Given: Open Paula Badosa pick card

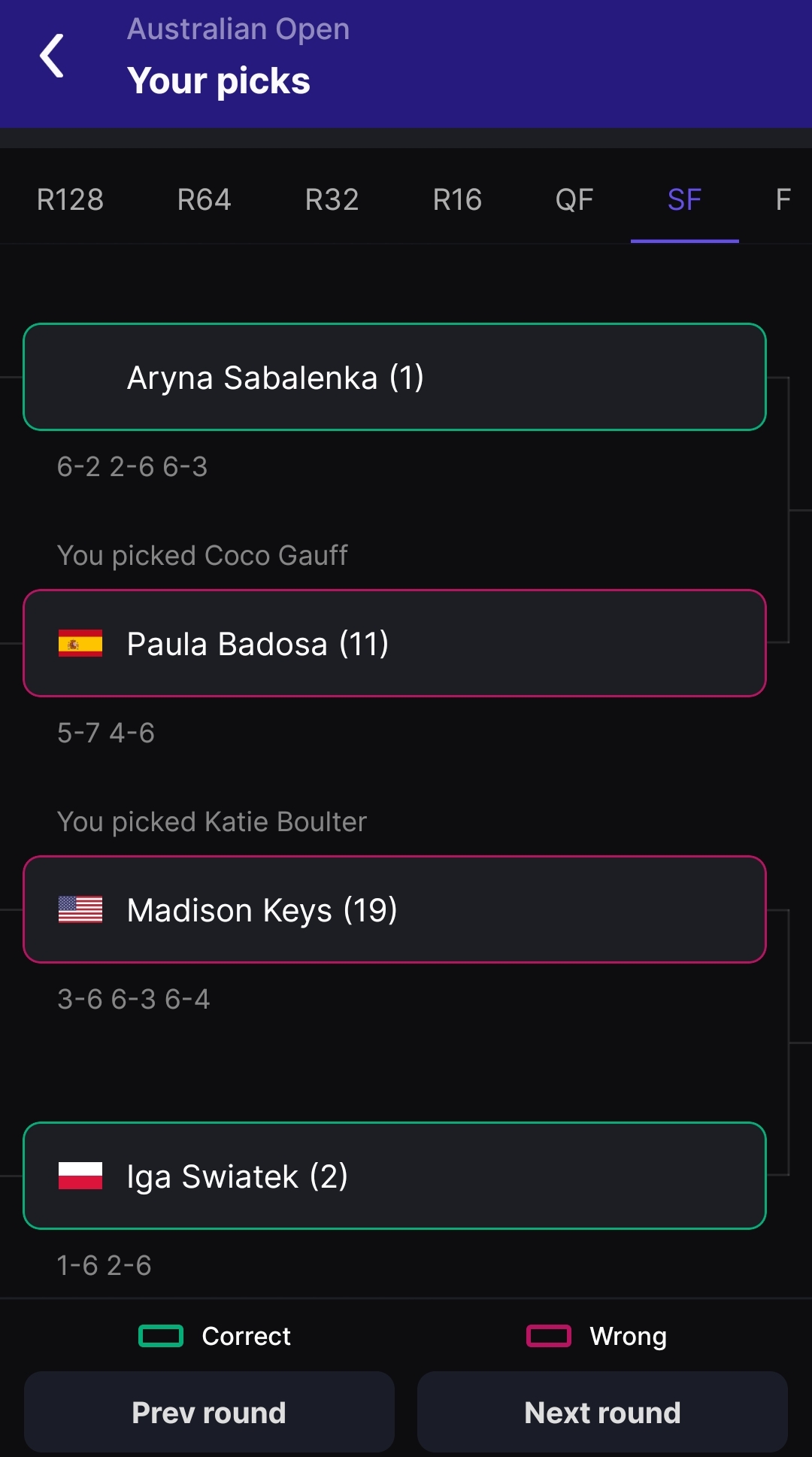Looking at the screenshot, I should tap(395, 643).
